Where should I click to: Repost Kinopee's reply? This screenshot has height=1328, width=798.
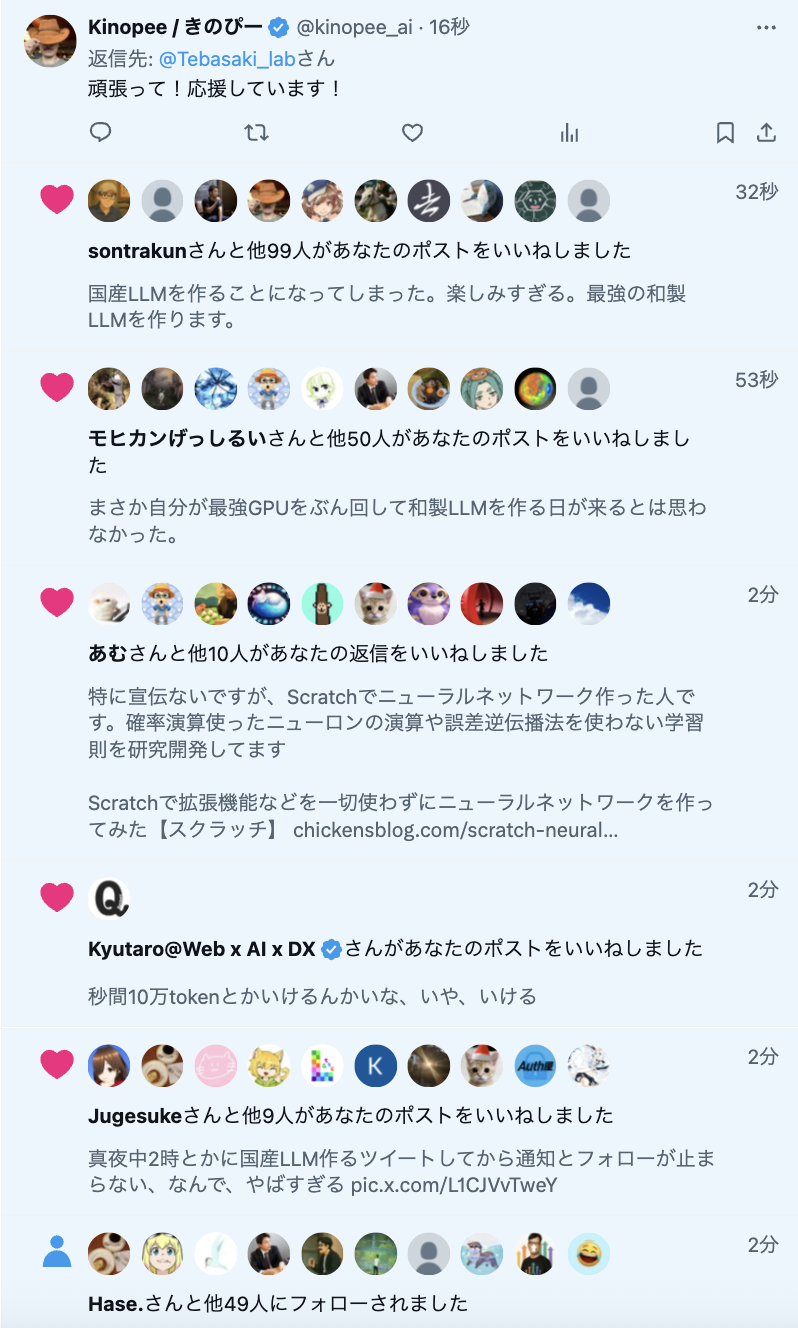pyautogui.click(x=256, y=133)
